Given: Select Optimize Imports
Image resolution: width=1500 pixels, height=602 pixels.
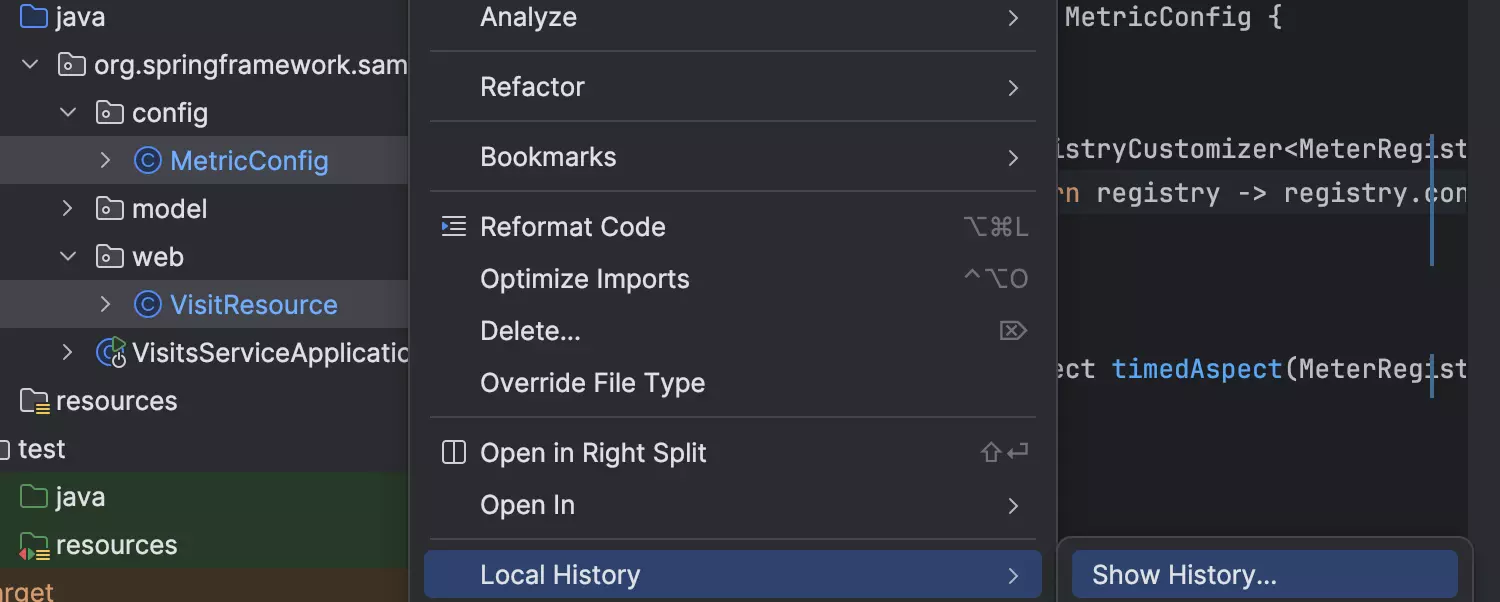Looking at the screenshot, I should (584, 279).
